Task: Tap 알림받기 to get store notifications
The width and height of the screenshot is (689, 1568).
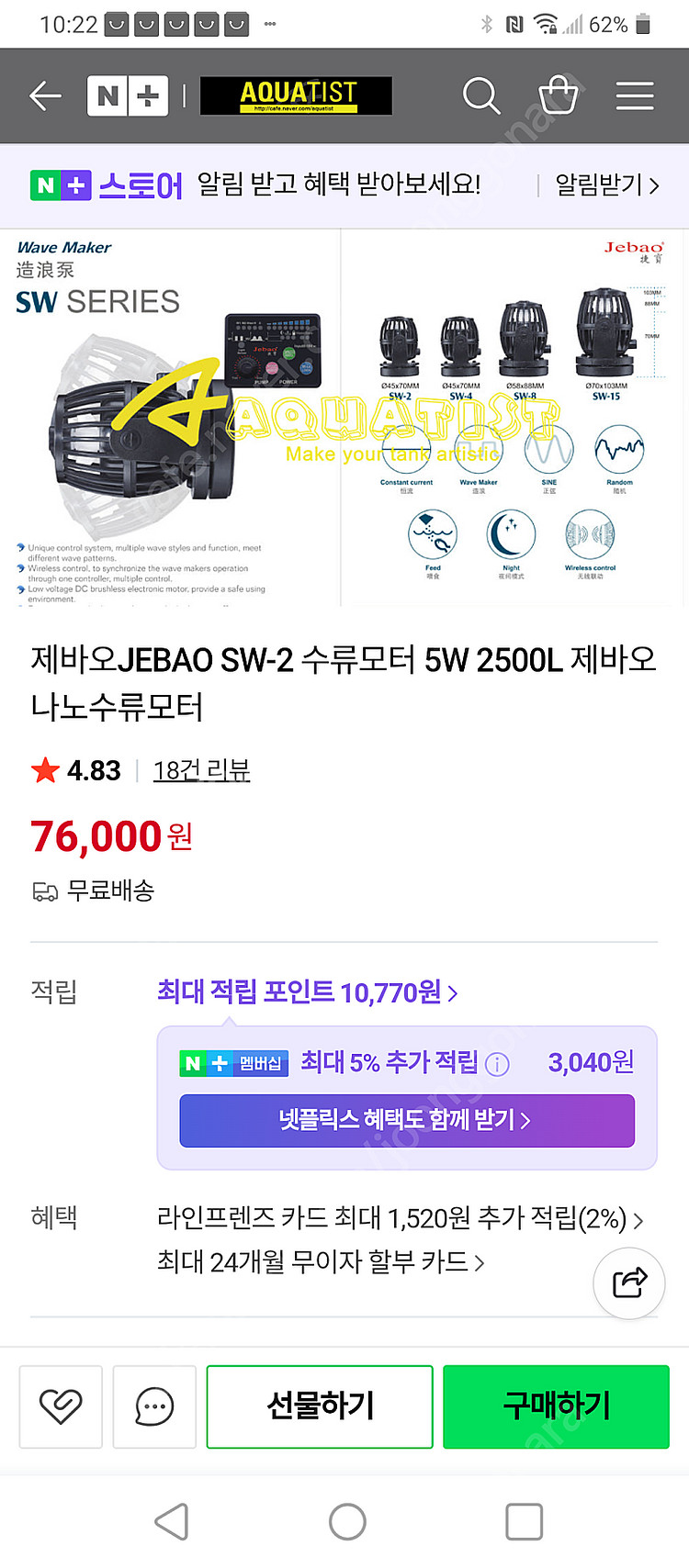Action: 606,185
